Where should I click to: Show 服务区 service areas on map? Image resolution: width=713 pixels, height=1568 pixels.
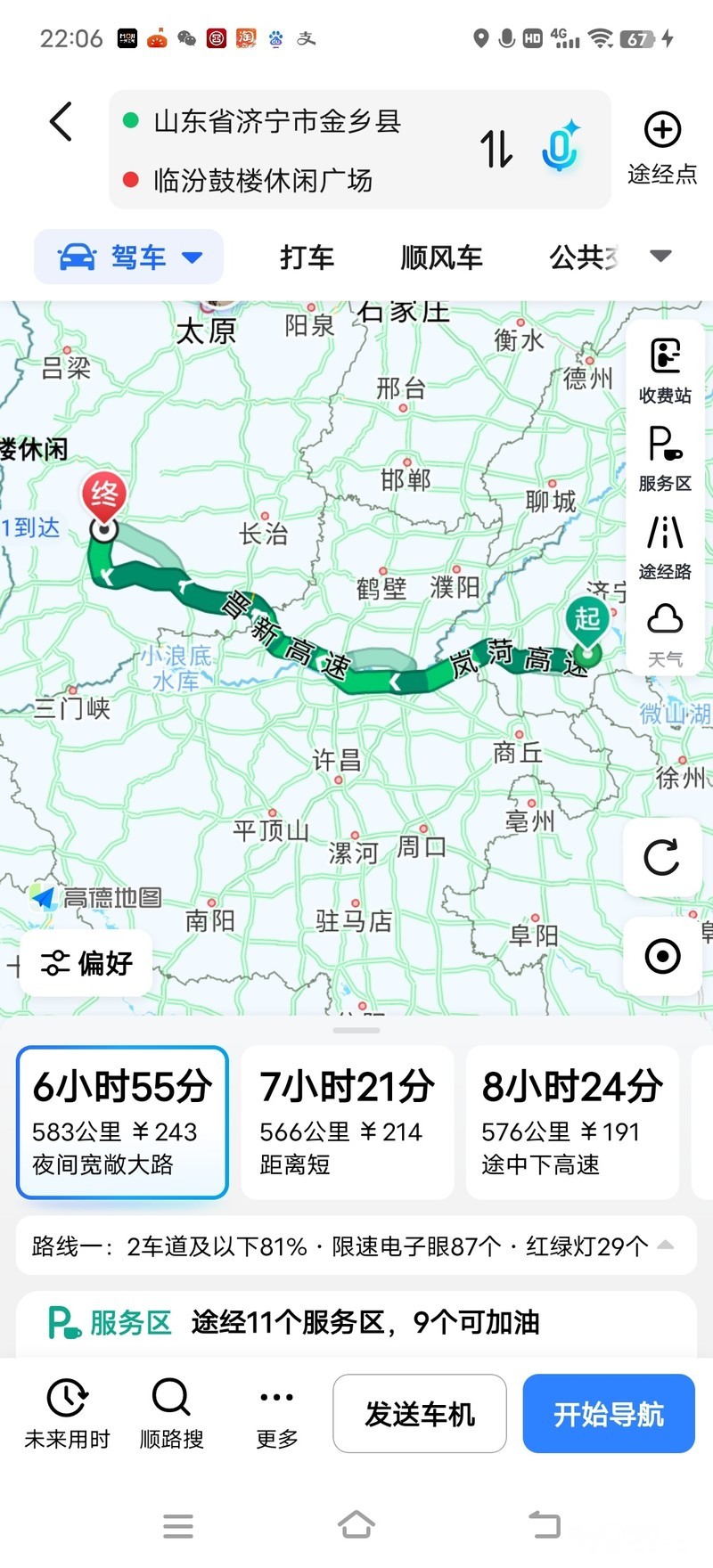point(665,459)
